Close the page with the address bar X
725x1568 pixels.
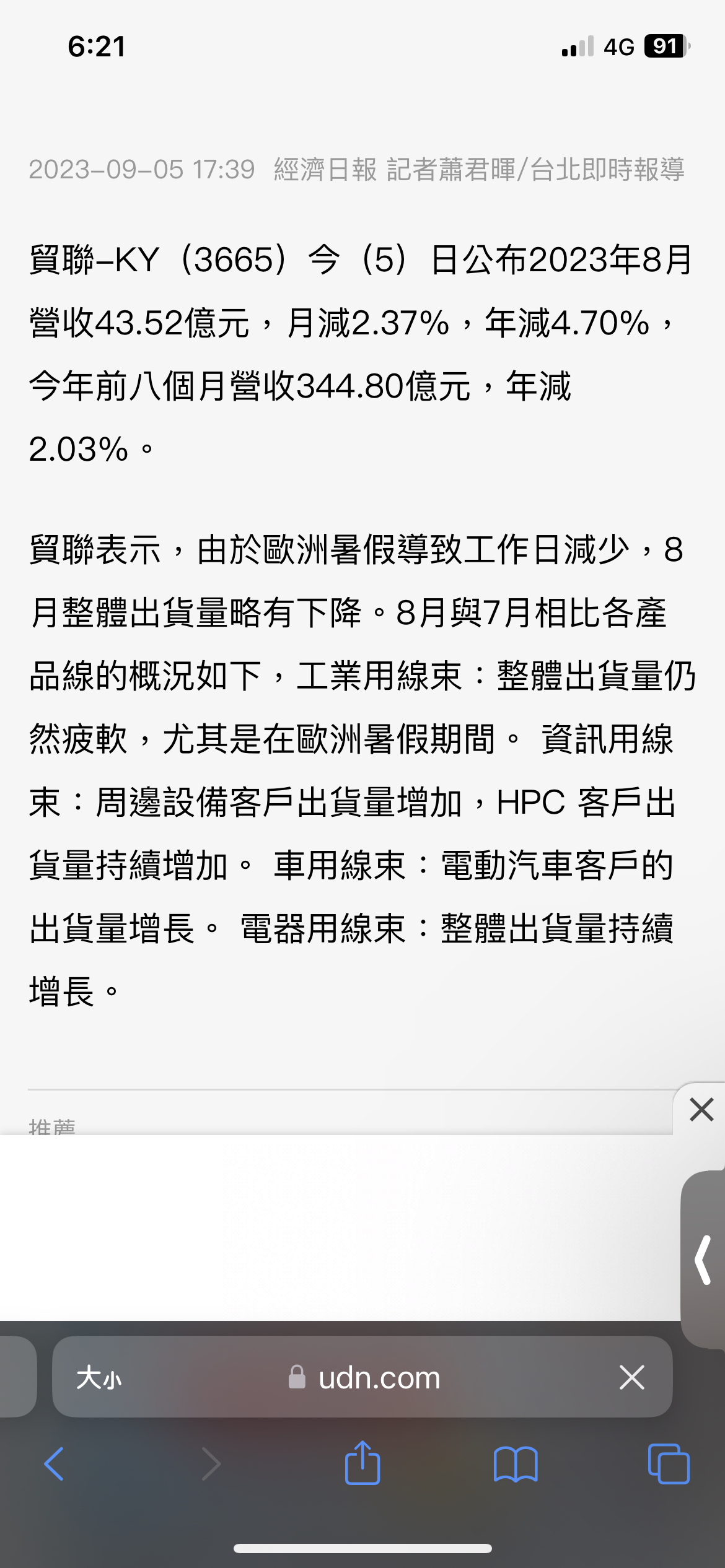pos(631,1377)
